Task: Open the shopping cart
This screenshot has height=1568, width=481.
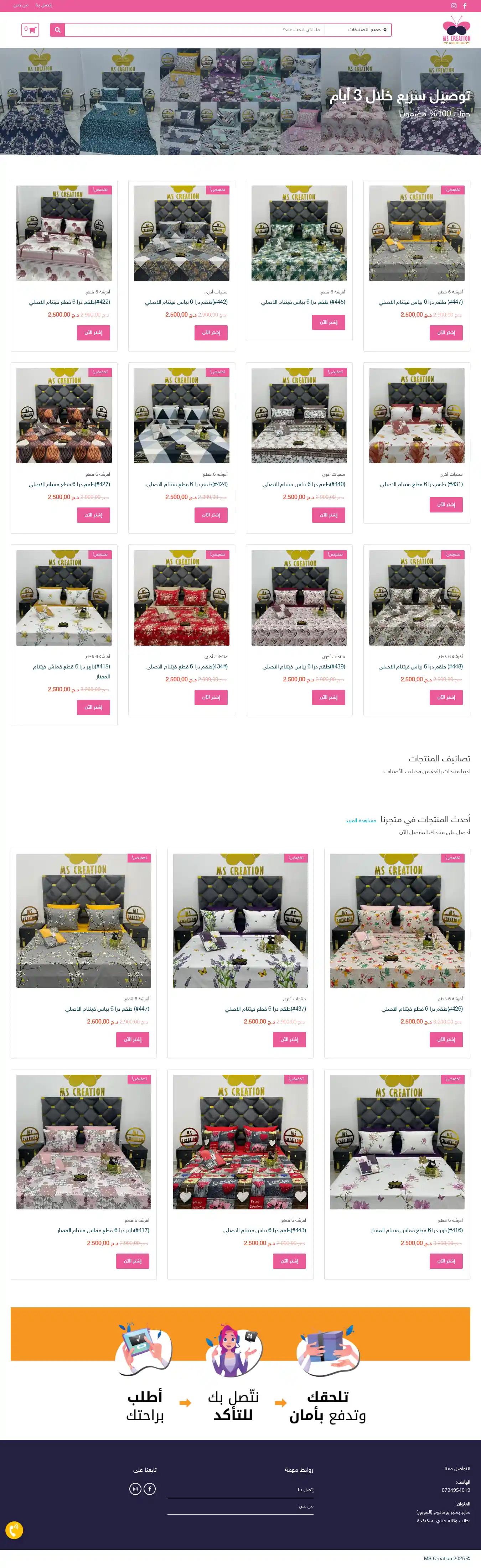Action: (30, 30)
